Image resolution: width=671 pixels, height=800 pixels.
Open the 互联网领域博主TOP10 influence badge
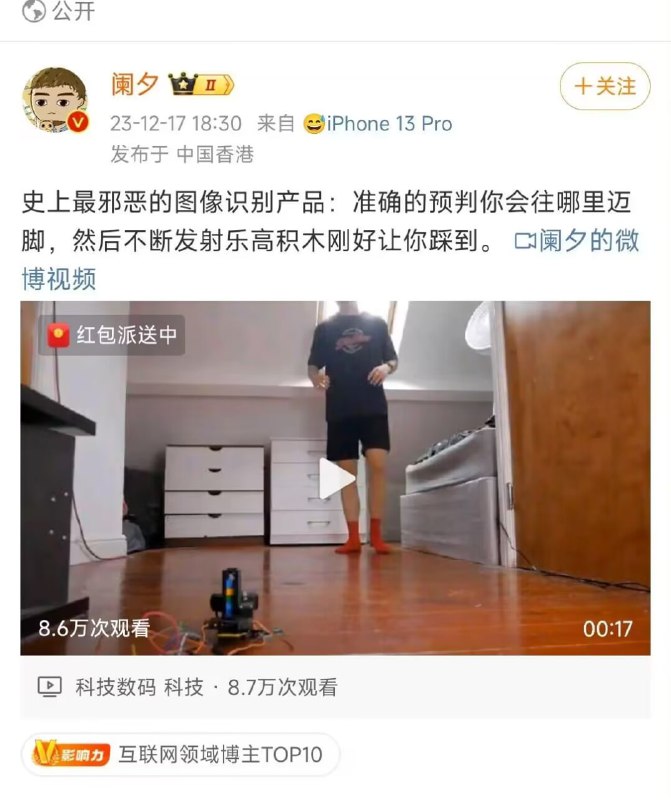(x=180, y=755)
